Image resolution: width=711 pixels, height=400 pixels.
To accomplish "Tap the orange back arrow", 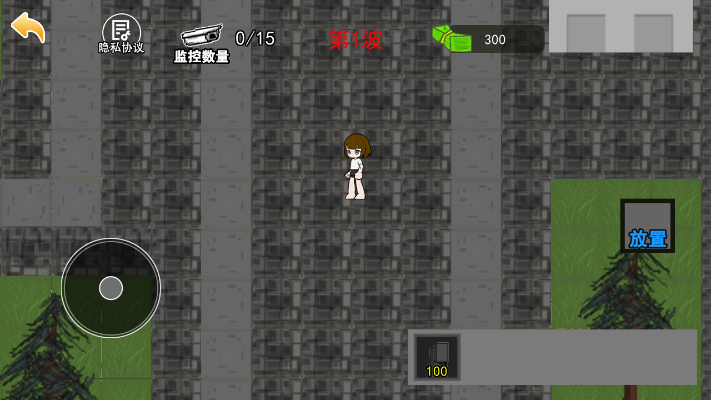I will pyautogui.click(x=27, y=27).
